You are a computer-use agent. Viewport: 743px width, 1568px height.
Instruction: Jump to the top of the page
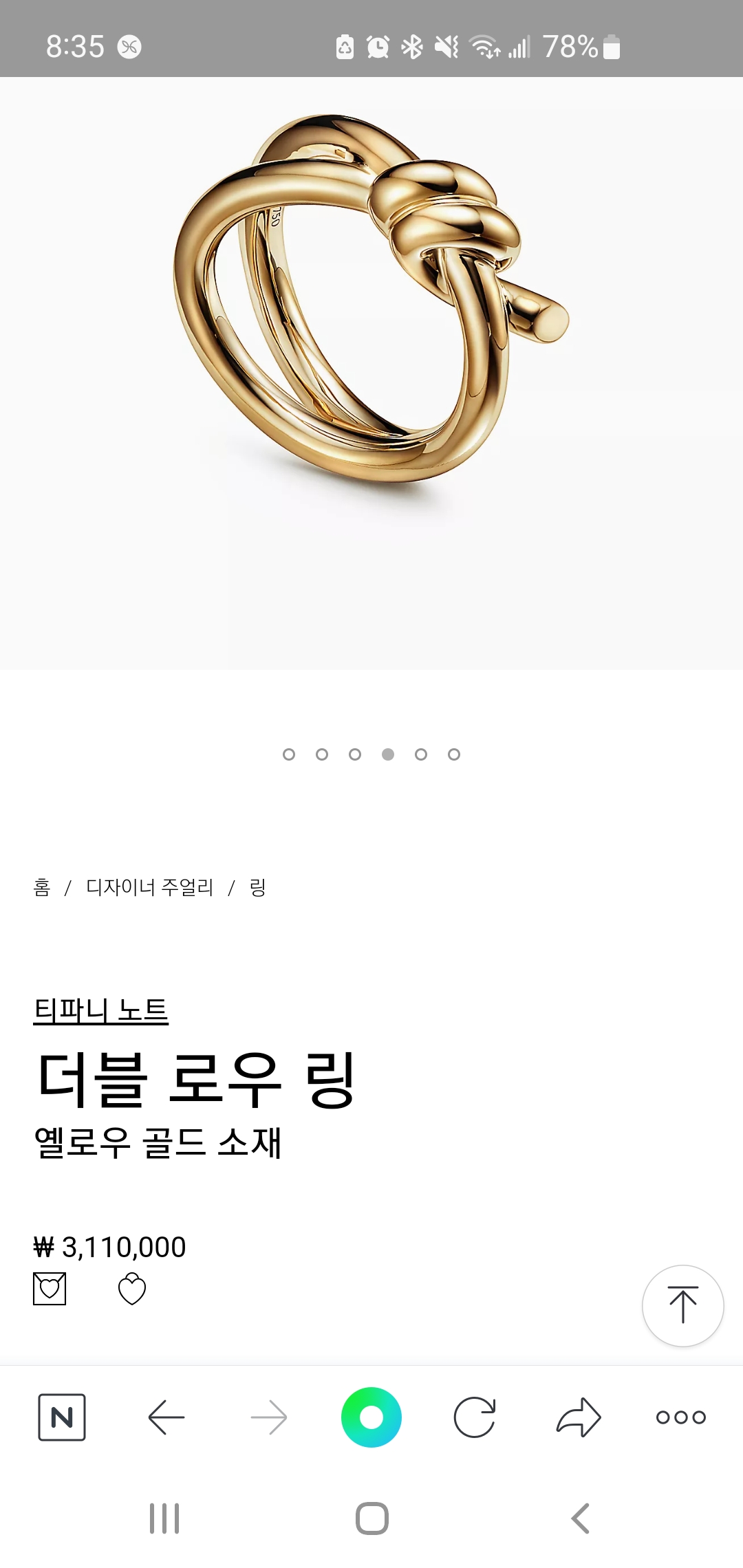click(x=682, y=1305)
